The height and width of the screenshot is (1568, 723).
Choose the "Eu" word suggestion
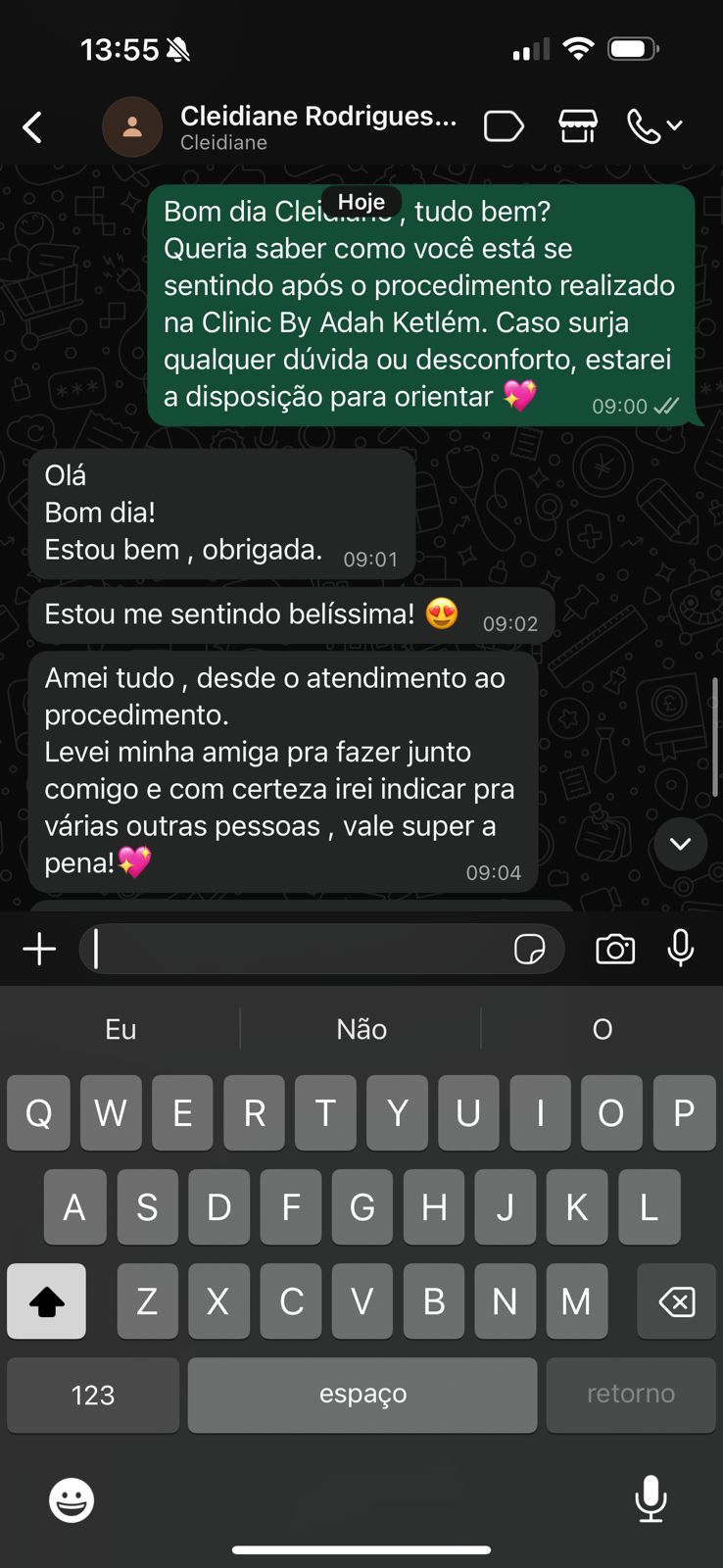(120, 1029)
